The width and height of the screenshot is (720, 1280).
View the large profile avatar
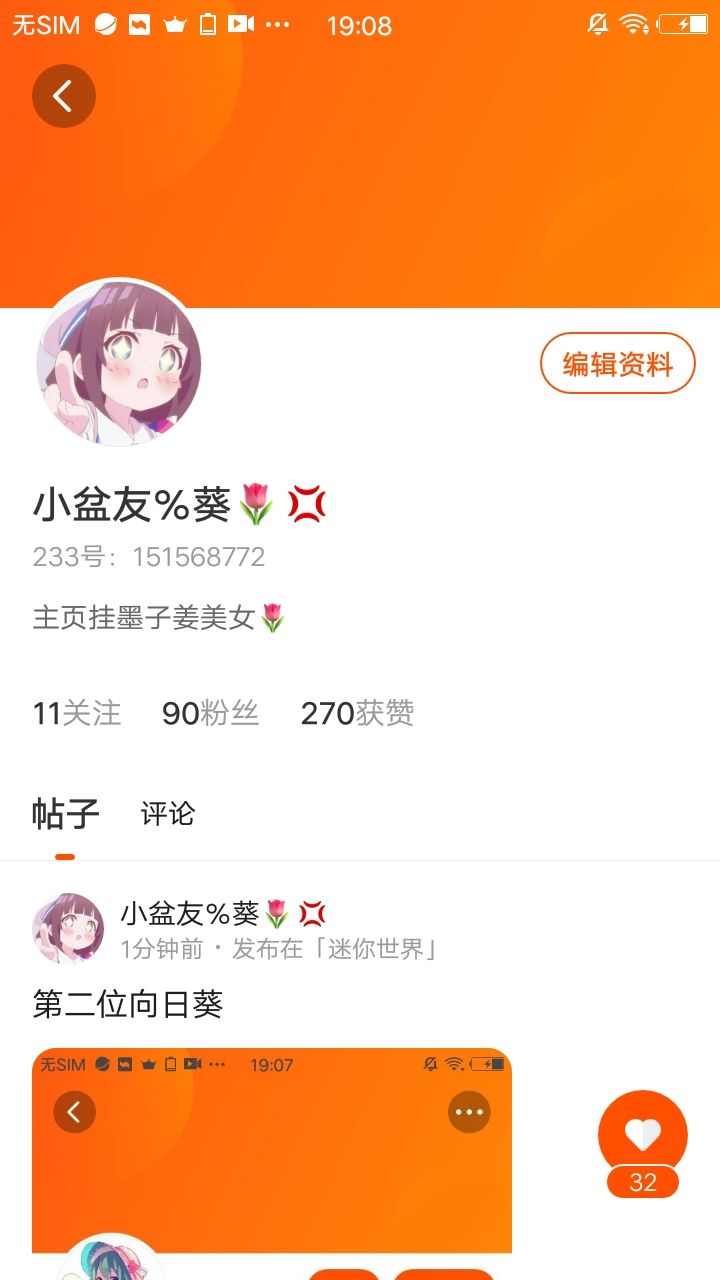[119, 363]
